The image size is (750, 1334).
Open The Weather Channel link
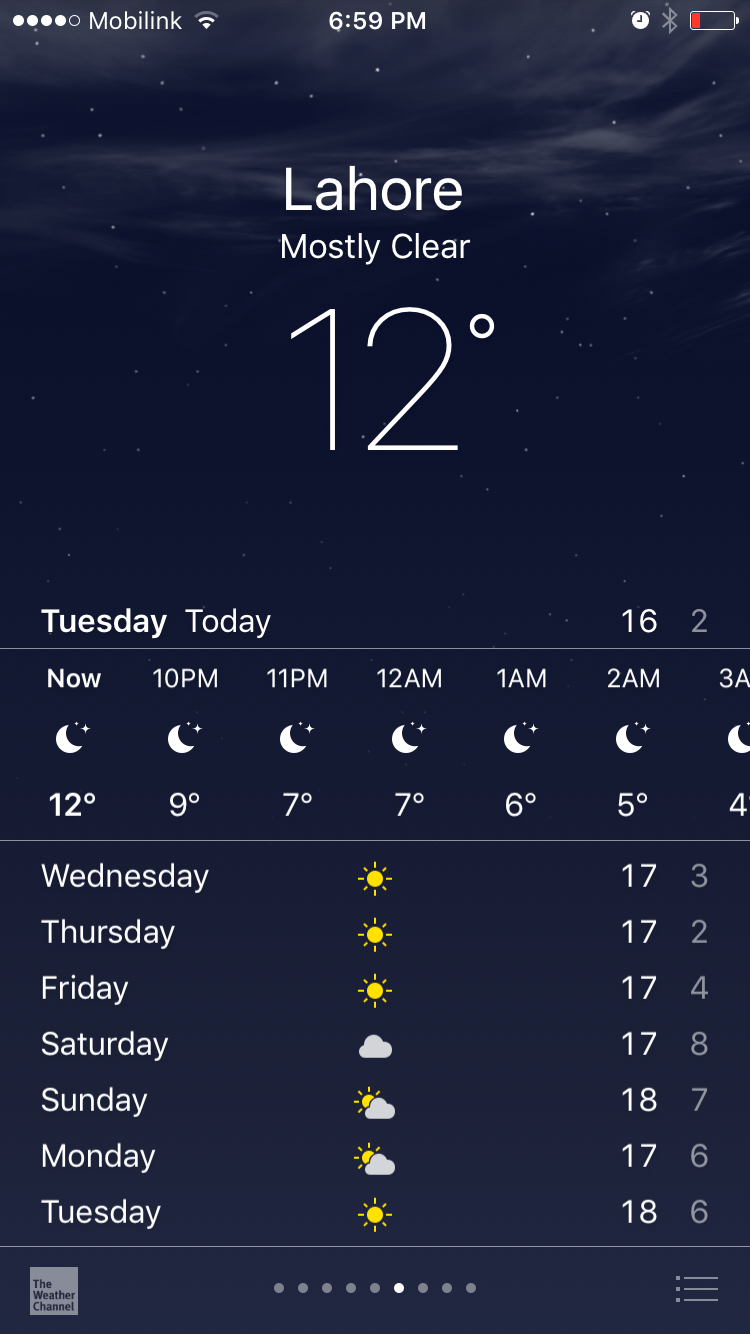[54, 1290]
